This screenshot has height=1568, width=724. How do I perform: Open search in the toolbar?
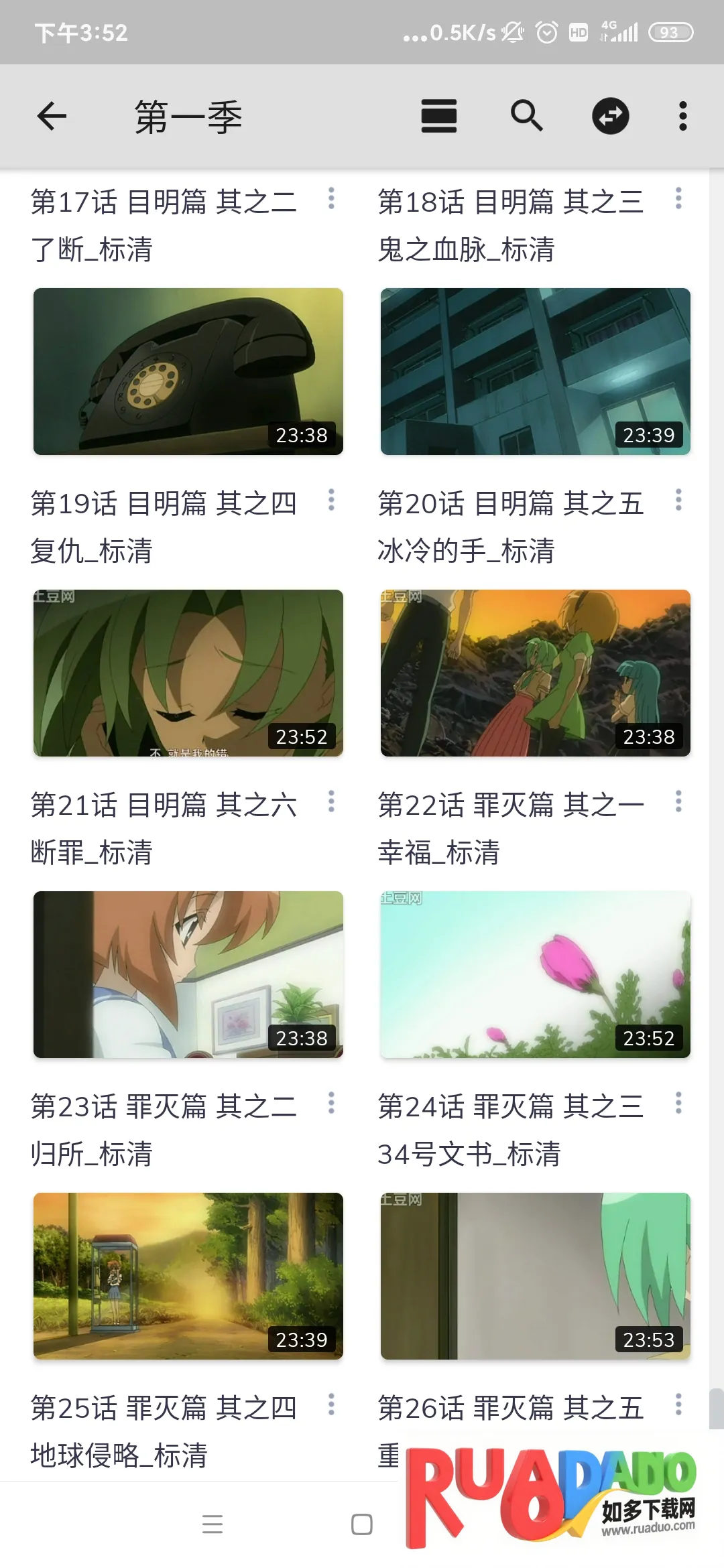526,117
